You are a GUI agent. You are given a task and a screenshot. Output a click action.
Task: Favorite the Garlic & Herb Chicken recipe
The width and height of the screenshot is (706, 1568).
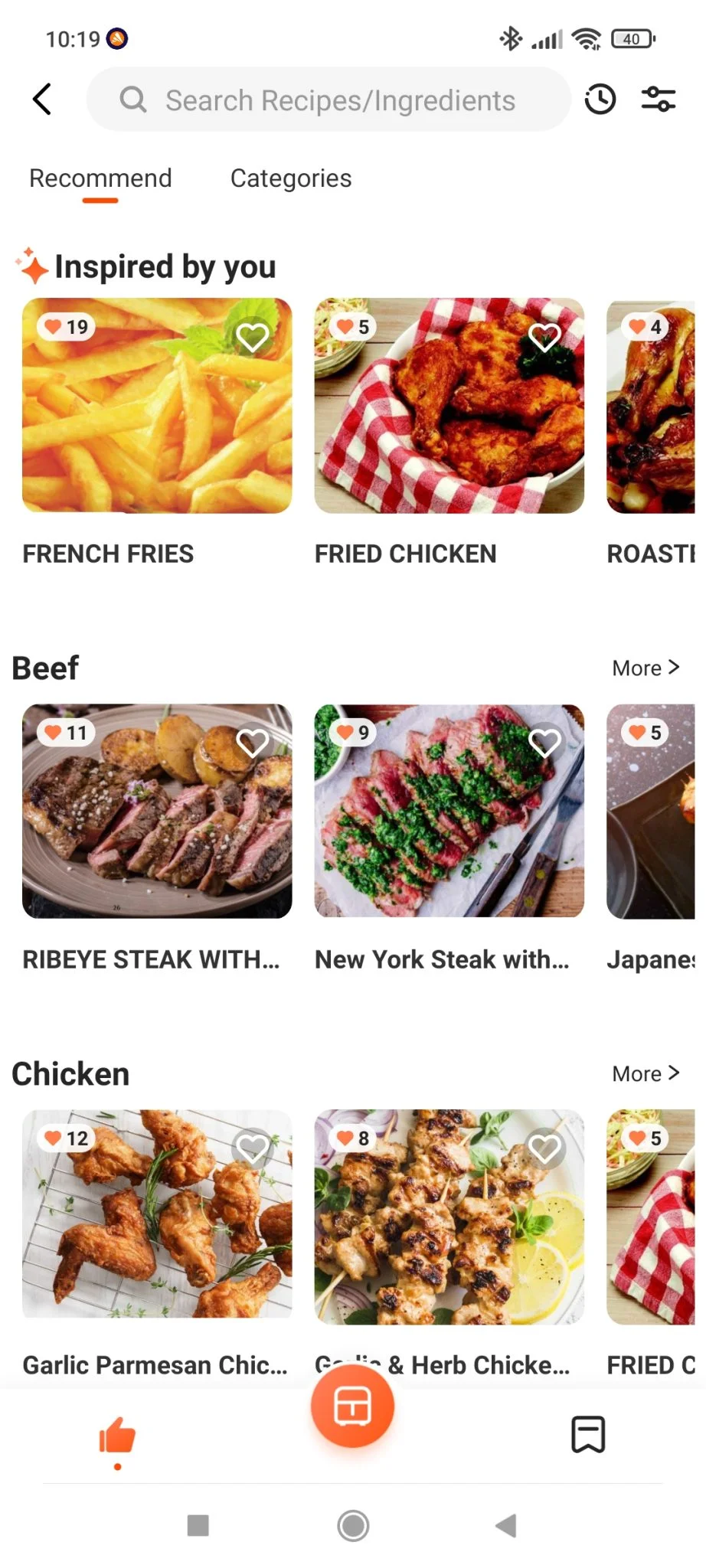click(x=544, y=1148)
